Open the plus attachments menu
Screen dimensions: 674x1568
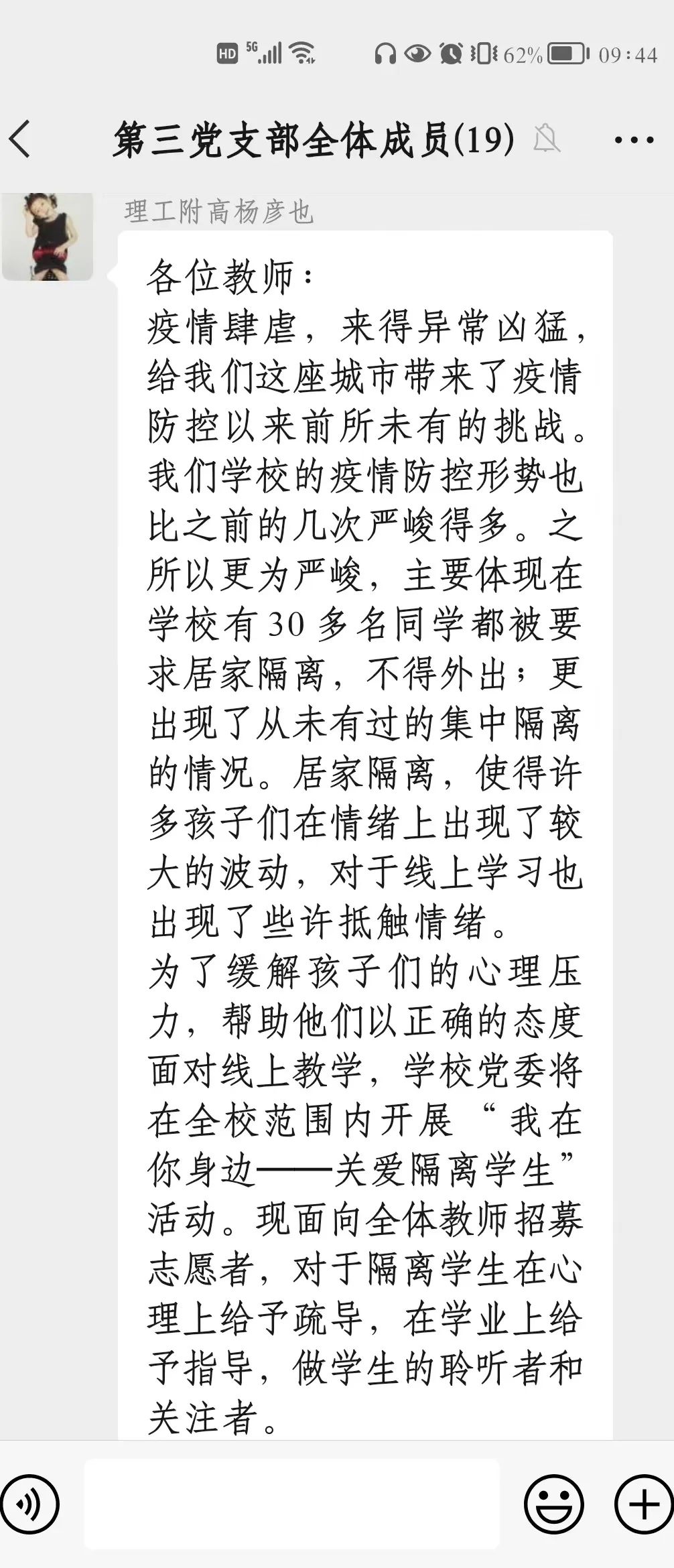(x=643, y=1505)
